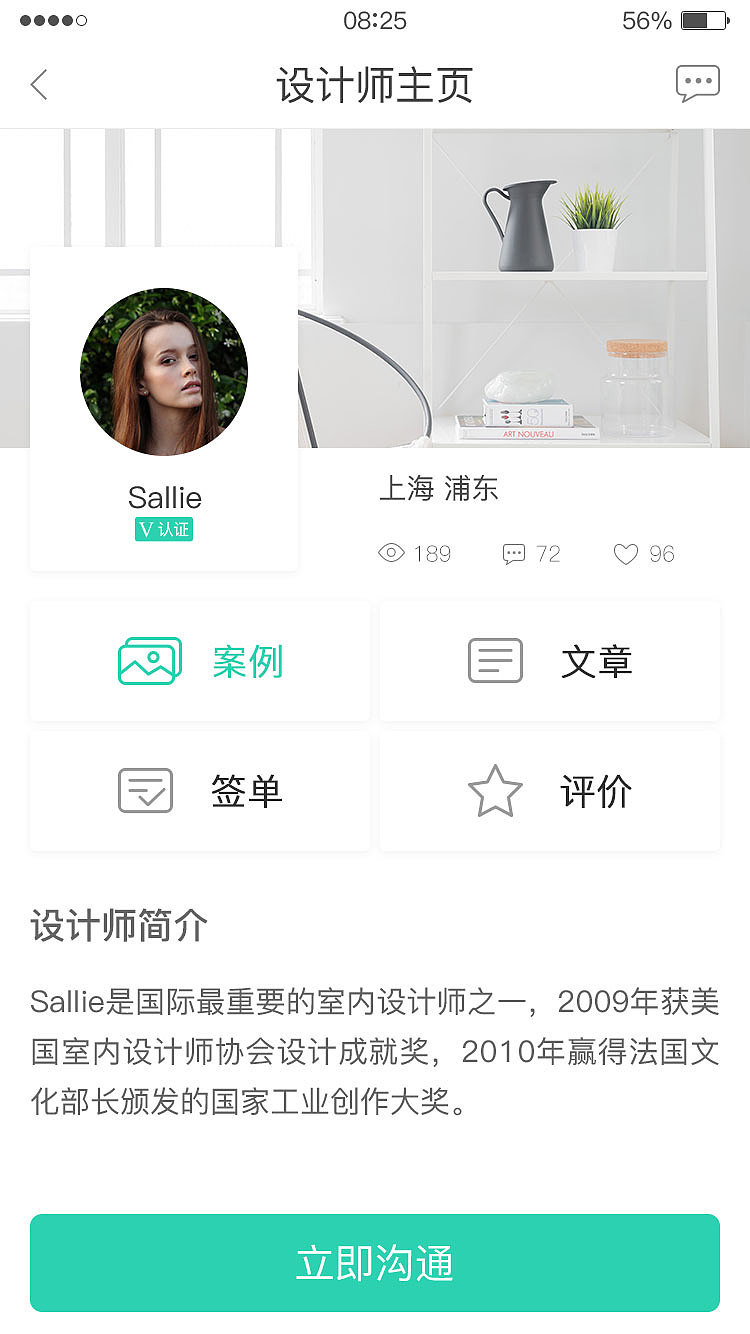Click the heart icon showing 96 likes
Screen dimensions: 750x1334
coord(625,554)
